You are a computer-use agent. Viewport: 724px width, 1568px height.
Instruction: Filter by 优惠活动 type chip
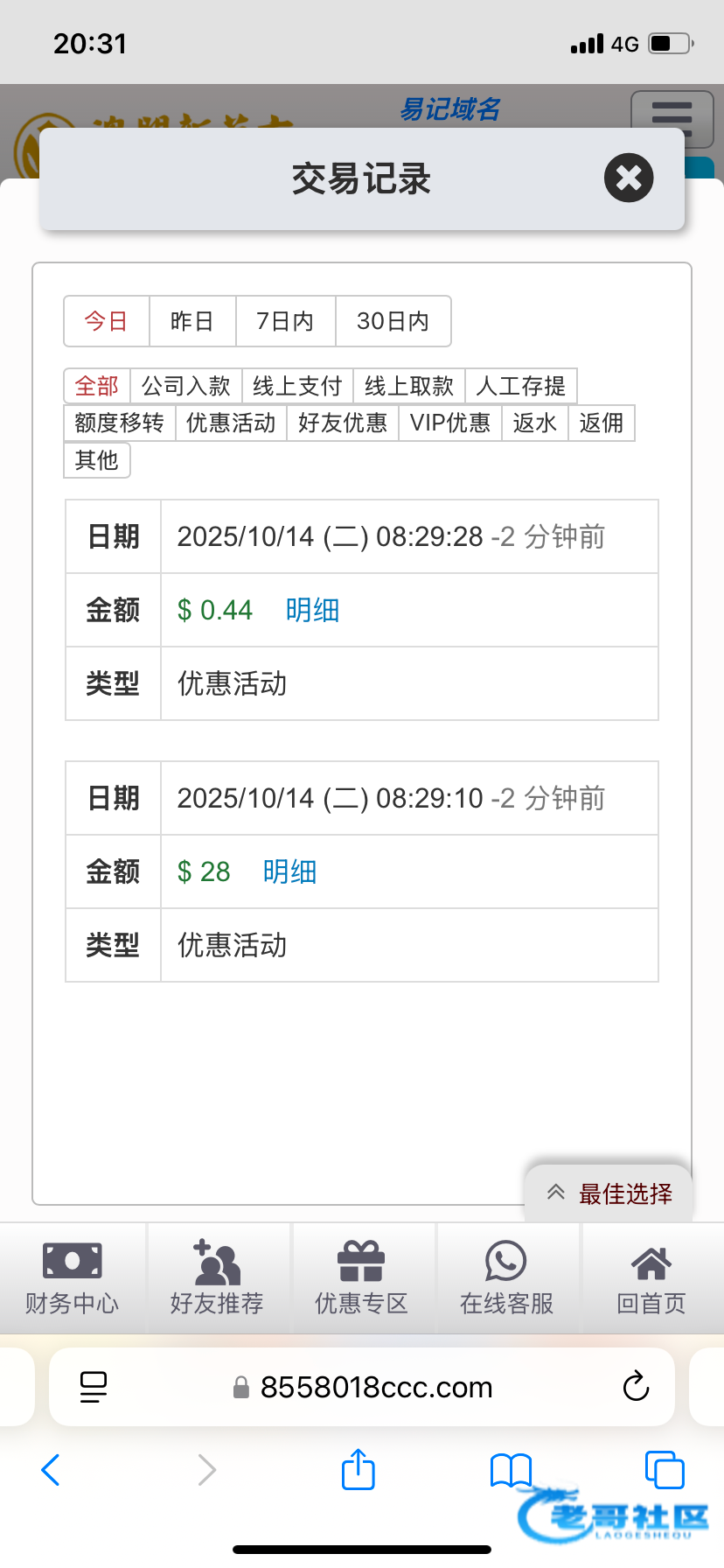(x=231, y=423)
